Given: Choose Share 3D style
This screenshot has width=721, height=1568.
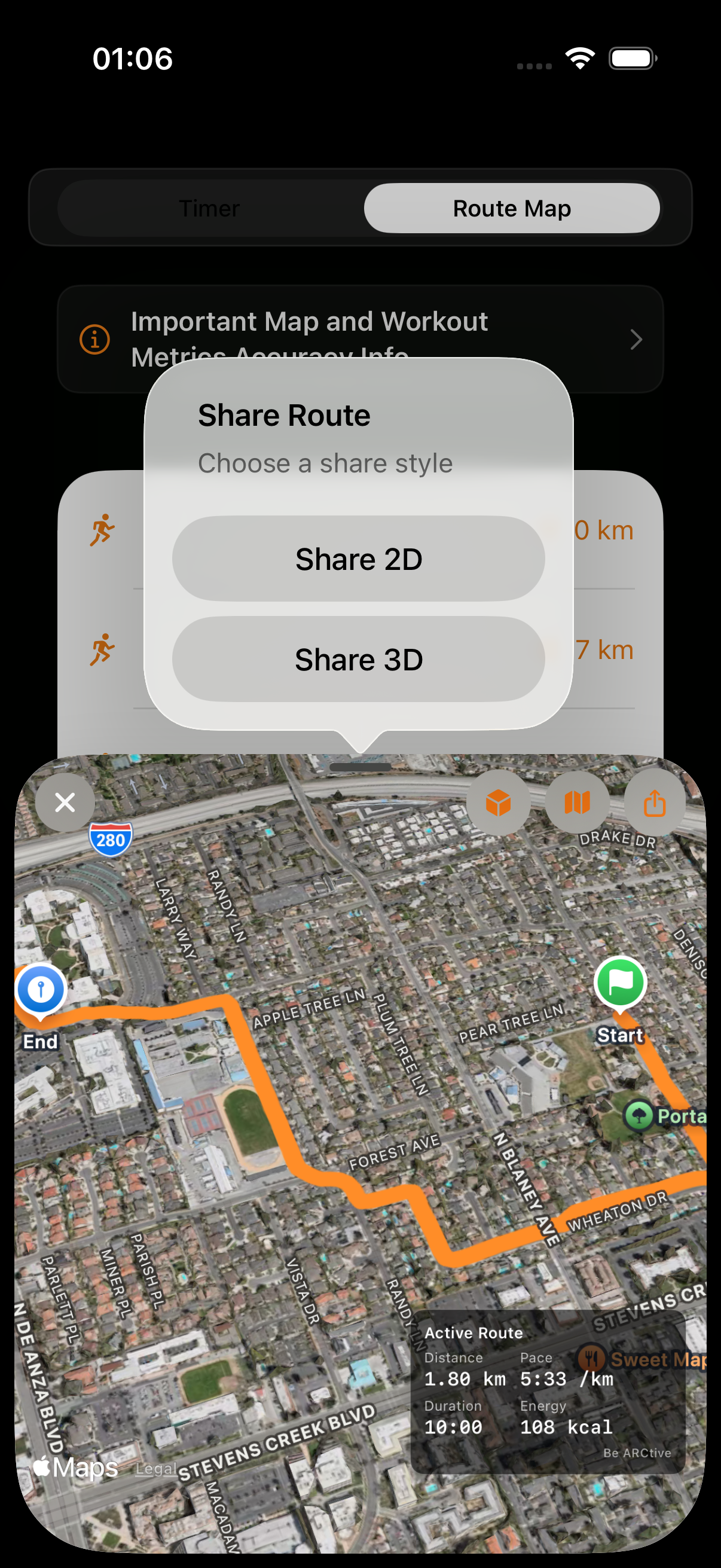Looking at the screenshot, I should point(358,659).
